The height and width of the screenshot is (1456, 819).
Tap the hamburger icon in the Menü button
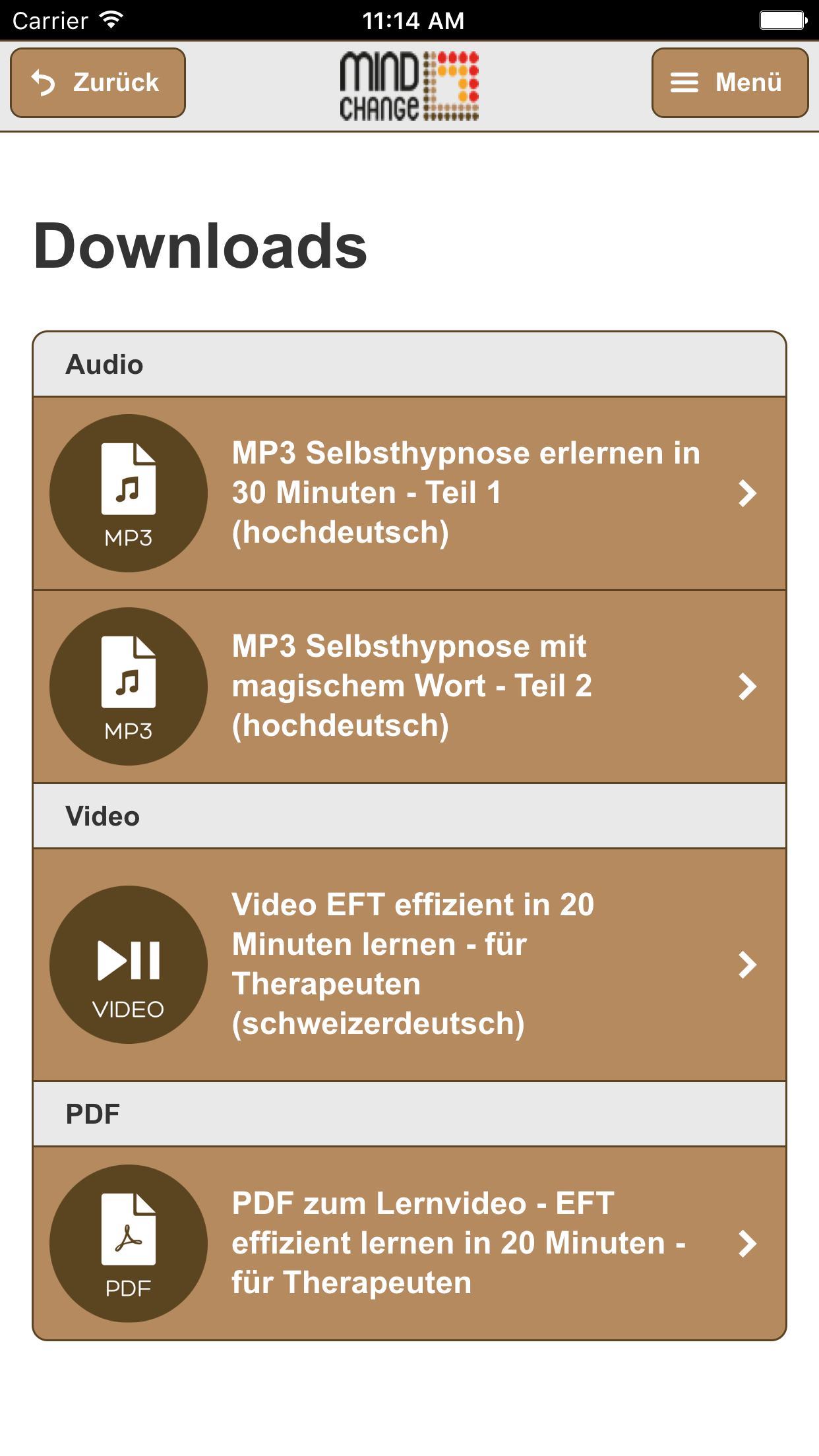pyautogui.click(x=683, y=82)
